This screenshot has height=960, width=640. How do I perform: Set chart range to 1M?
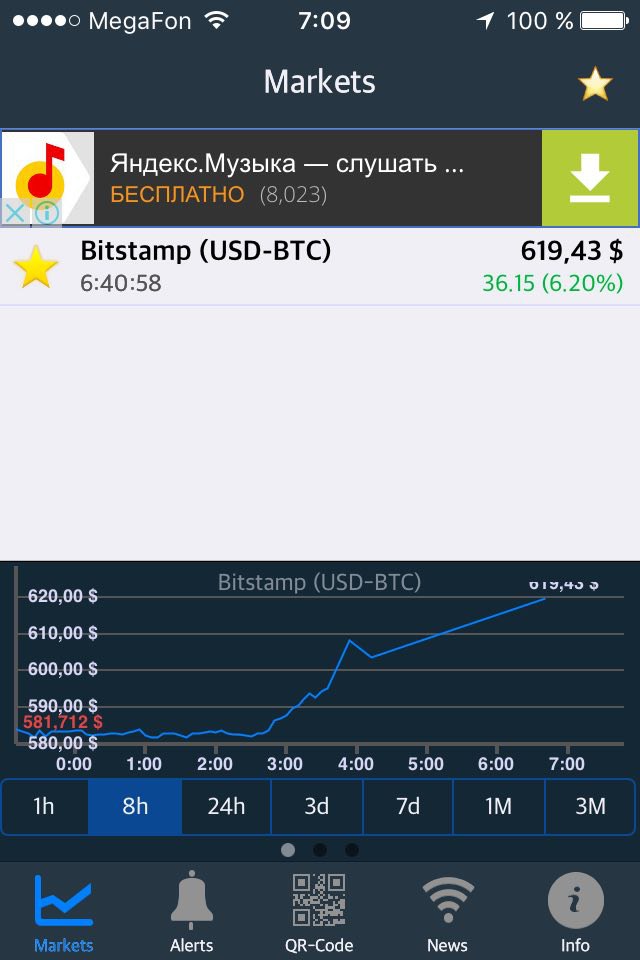499,806
